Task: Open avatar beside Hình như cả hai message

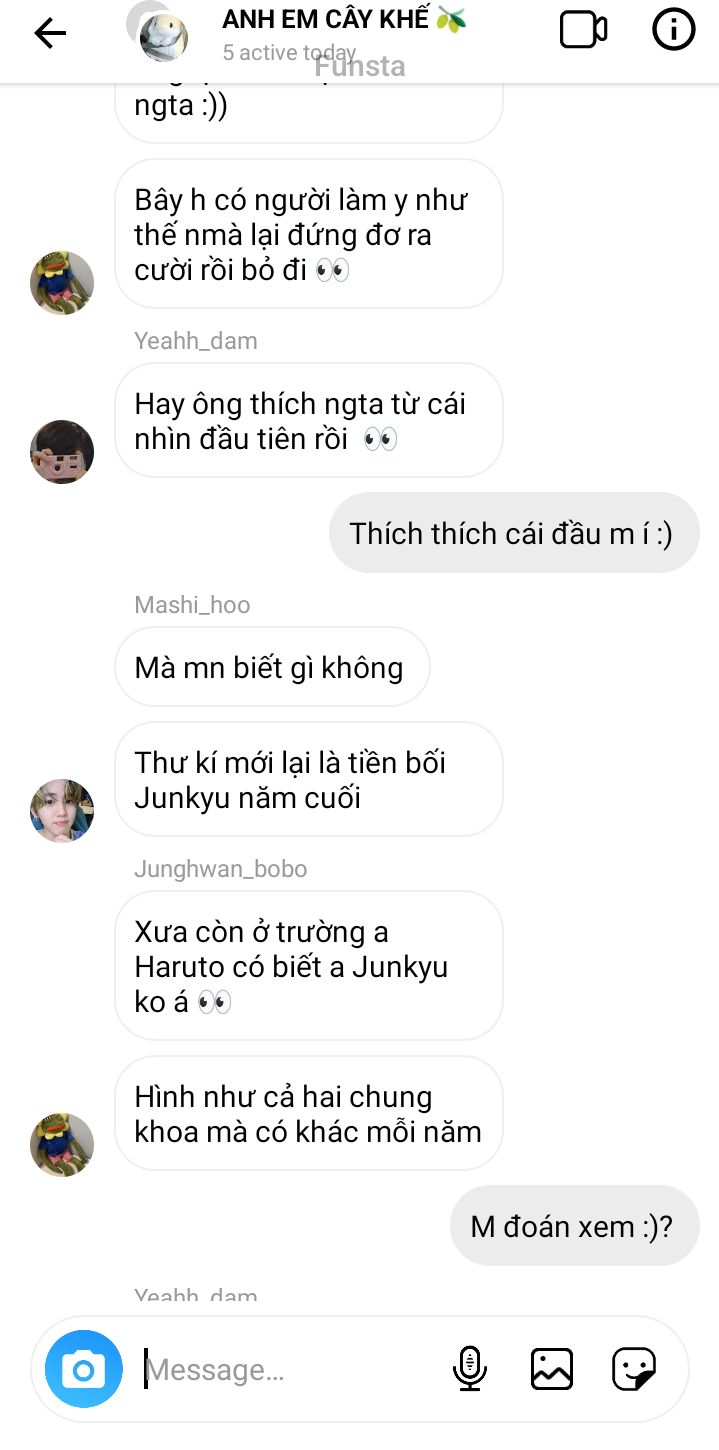Action: 62,1144
